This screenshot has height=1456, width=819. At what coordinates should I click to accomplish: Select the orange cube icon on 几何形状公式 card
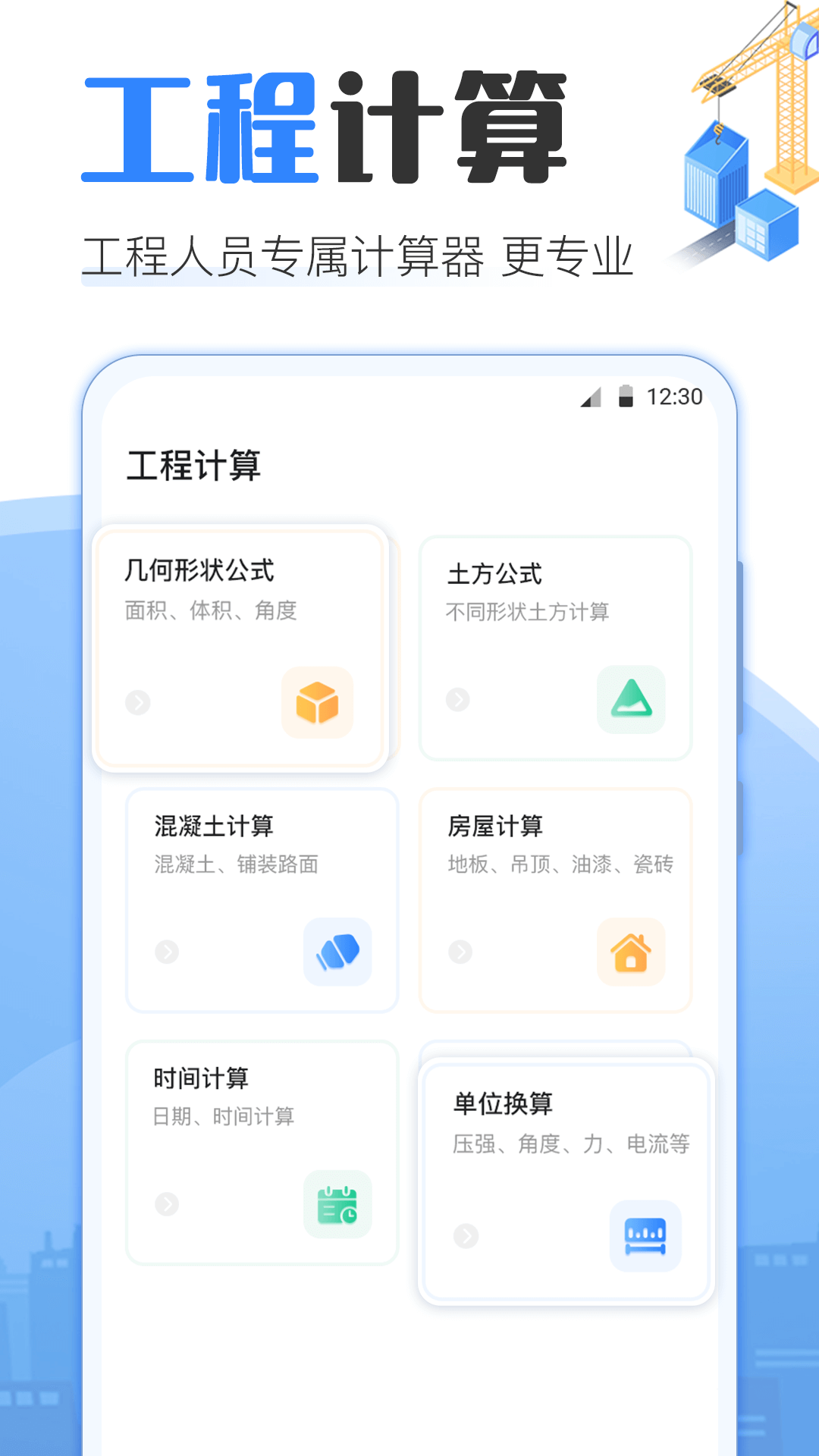pos(317,703)
